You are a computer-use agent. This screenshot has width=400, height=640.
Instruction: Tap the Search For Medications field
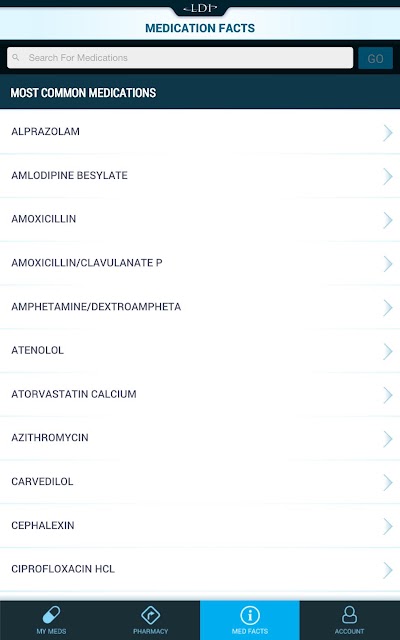(180, 58)
